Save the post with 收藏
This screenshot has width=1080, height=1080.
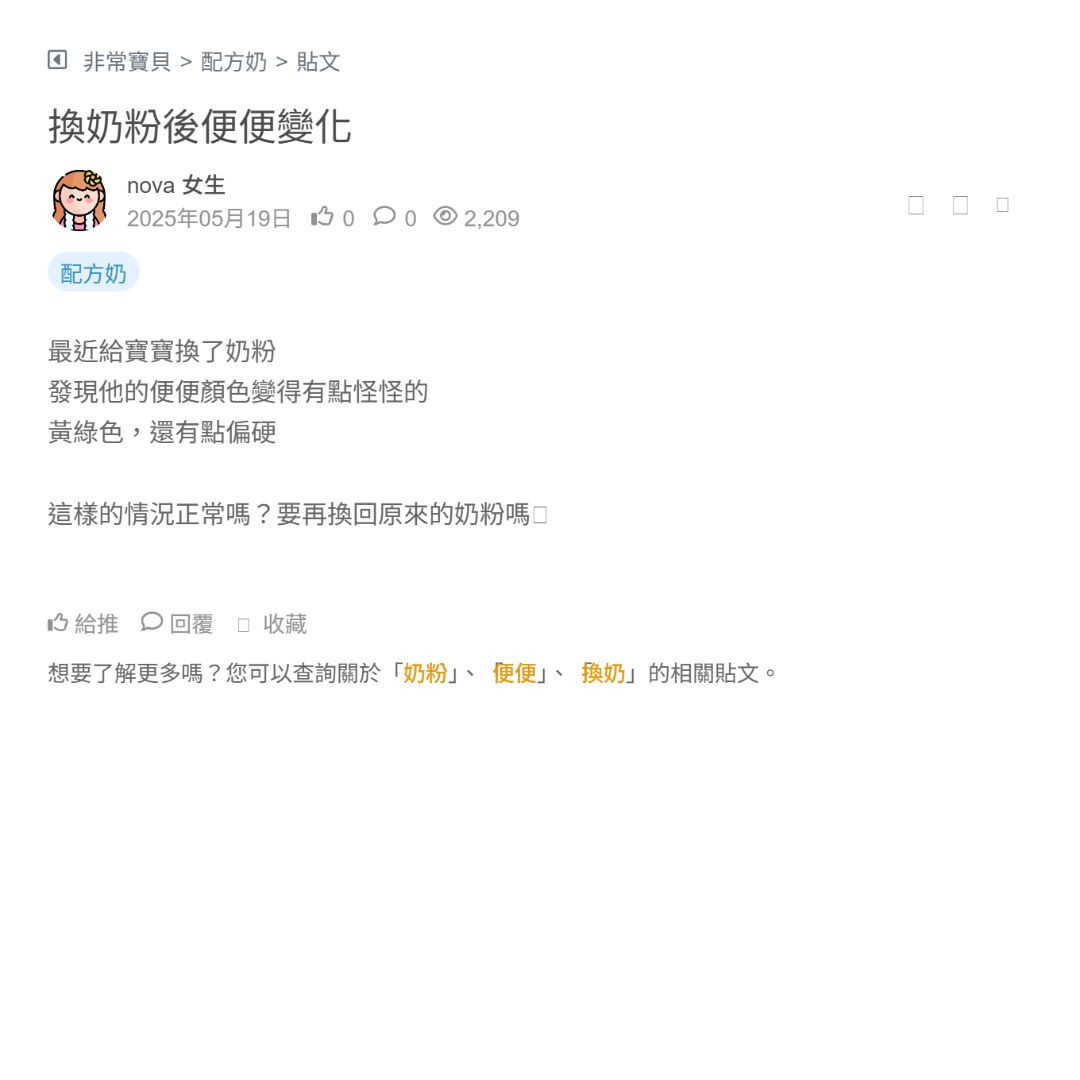273,624
